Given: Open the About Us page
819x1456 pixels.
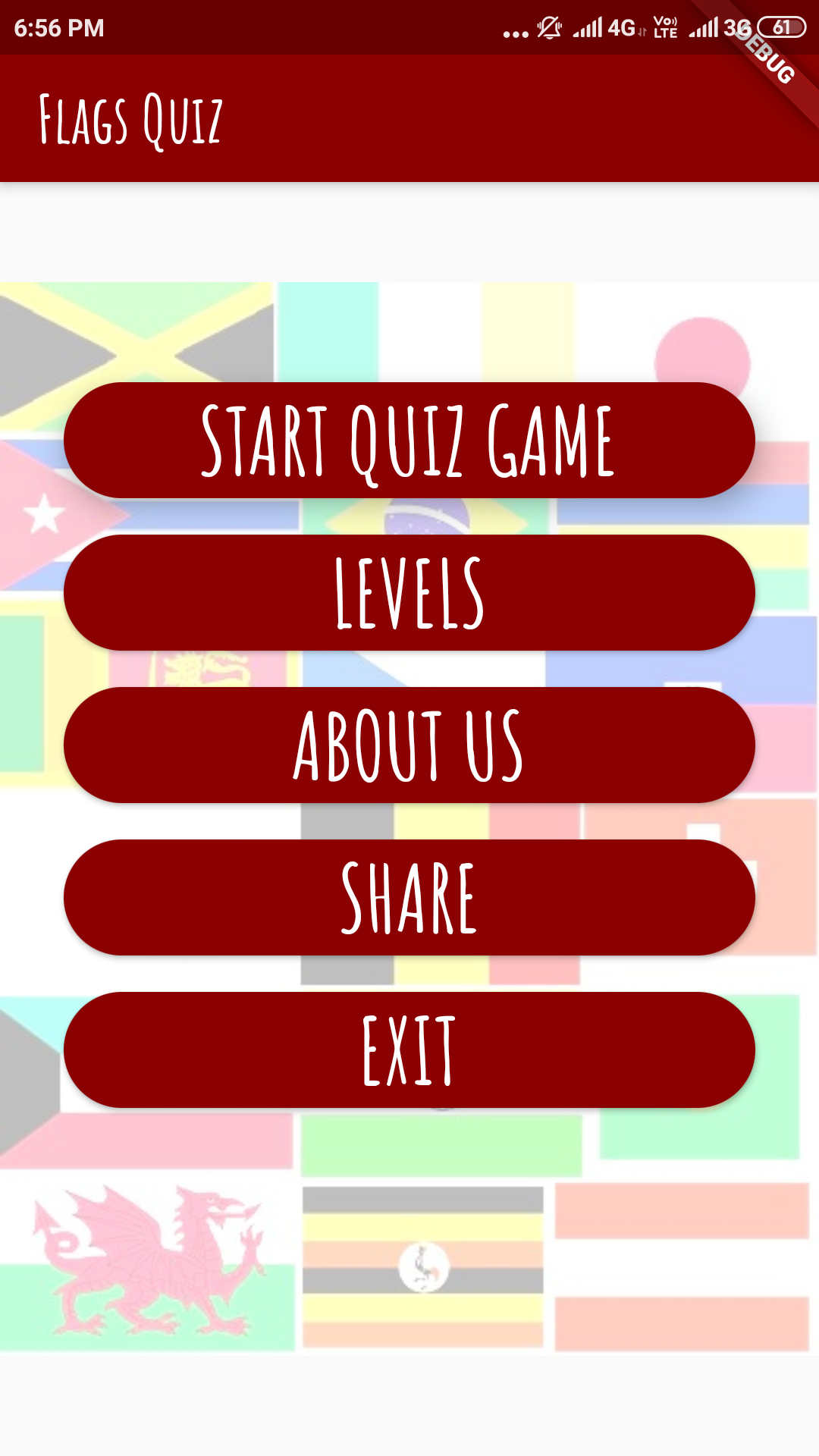Looking at the screenshot, I should (x=409, y=745).
